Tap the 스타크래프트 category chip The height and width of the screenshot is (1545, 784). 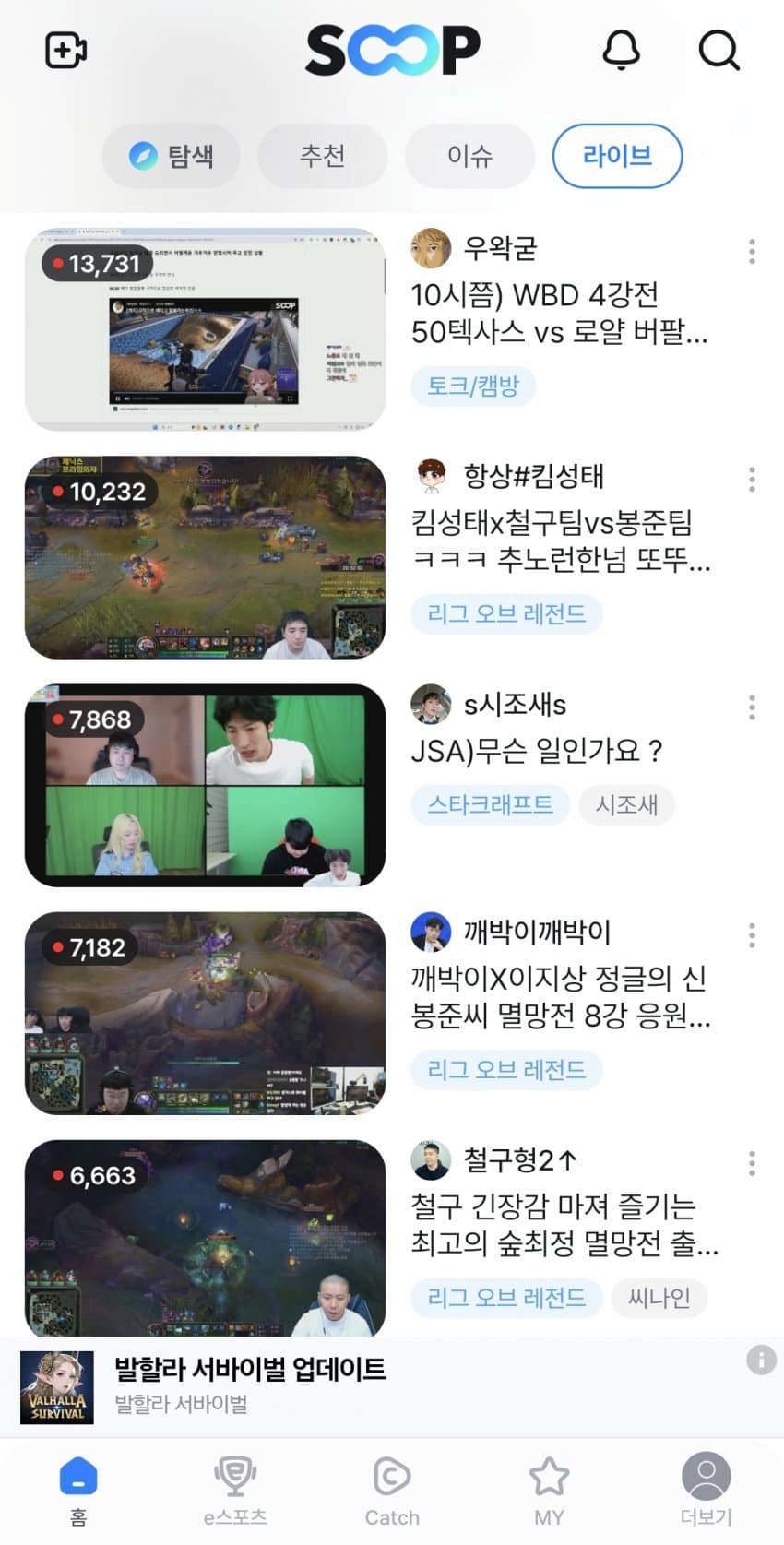click(490, 804)
